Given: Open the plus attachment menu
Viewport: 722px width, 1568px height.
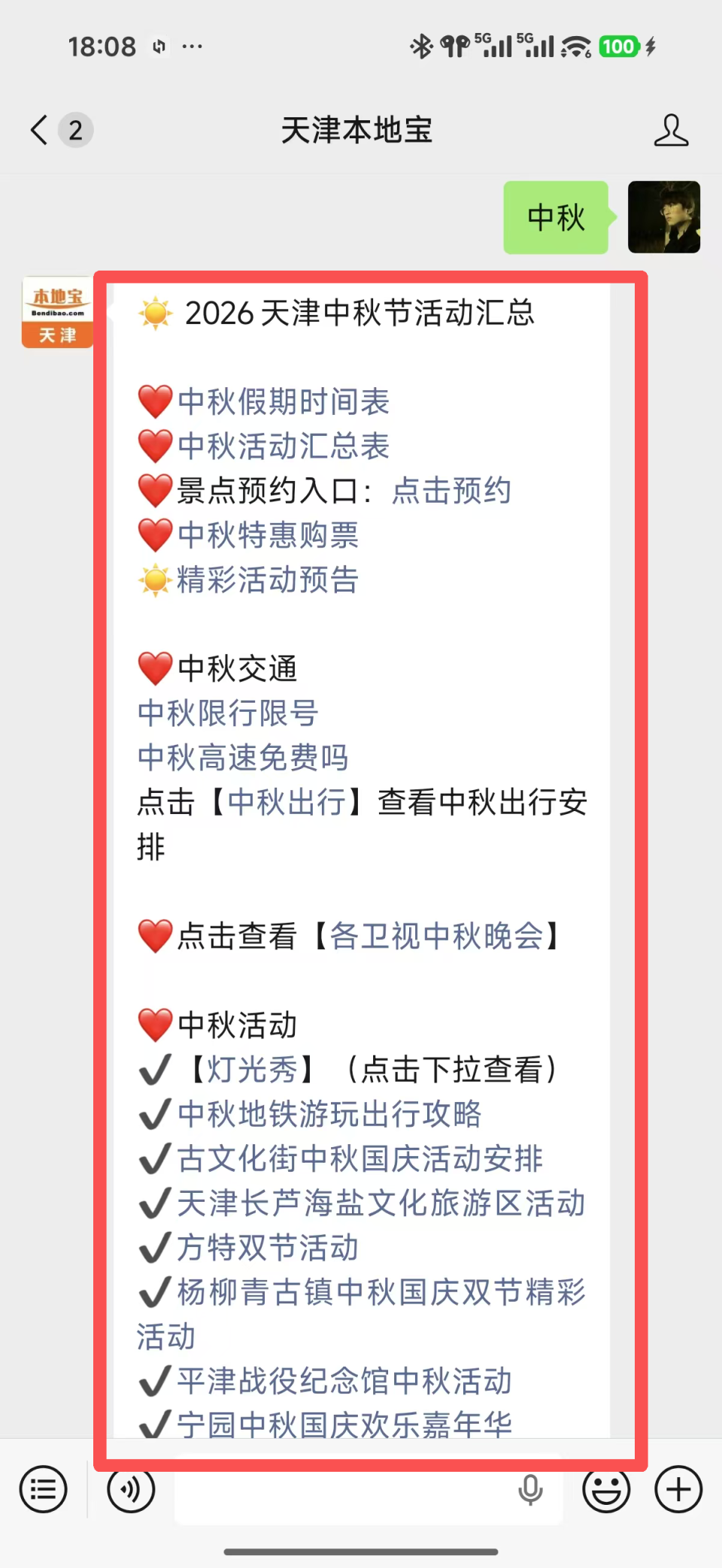Looking at the screenshot, I should coord(678,1489).
